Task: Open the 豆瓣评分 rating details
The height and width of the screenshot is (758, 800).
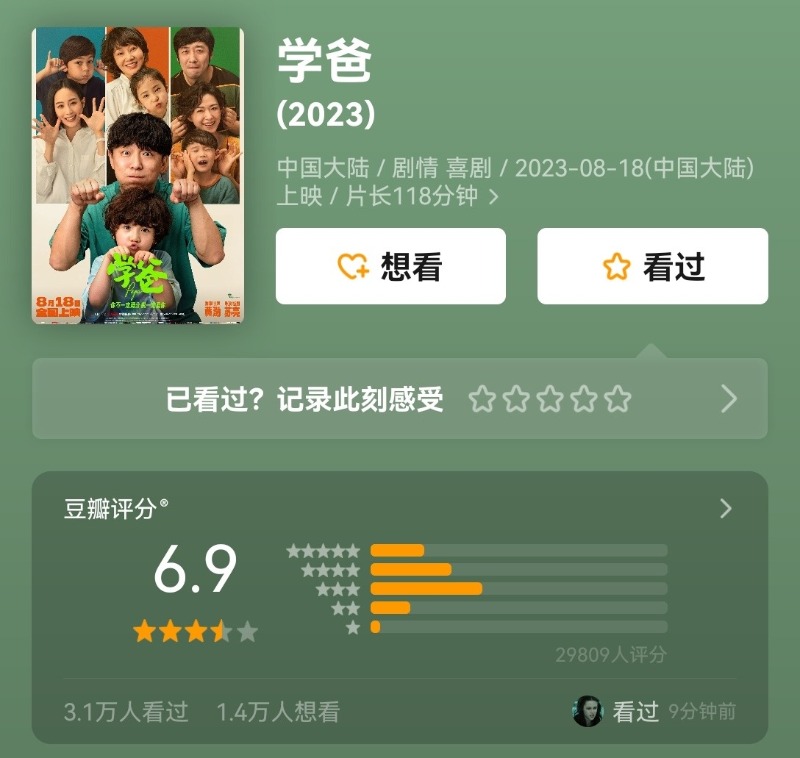Action: point(726,509)
